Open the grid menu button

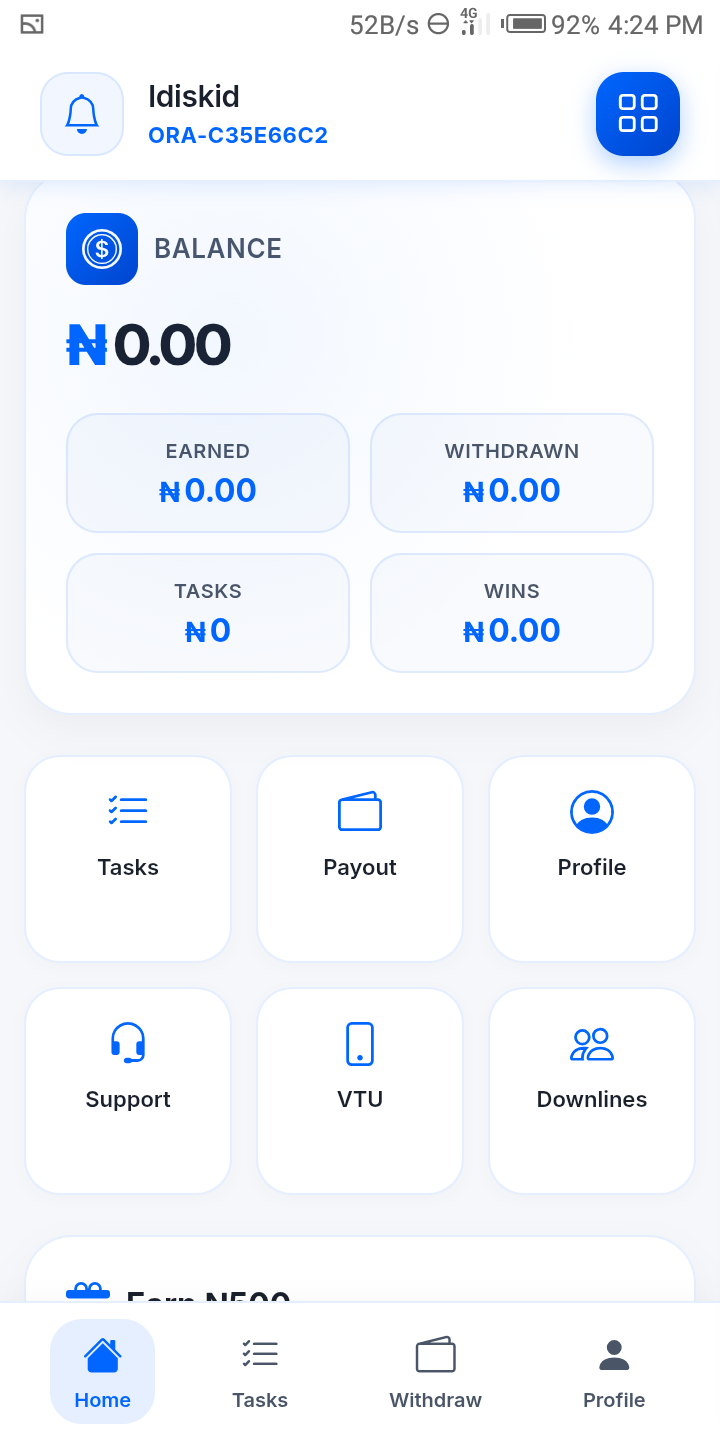[638, 114]
